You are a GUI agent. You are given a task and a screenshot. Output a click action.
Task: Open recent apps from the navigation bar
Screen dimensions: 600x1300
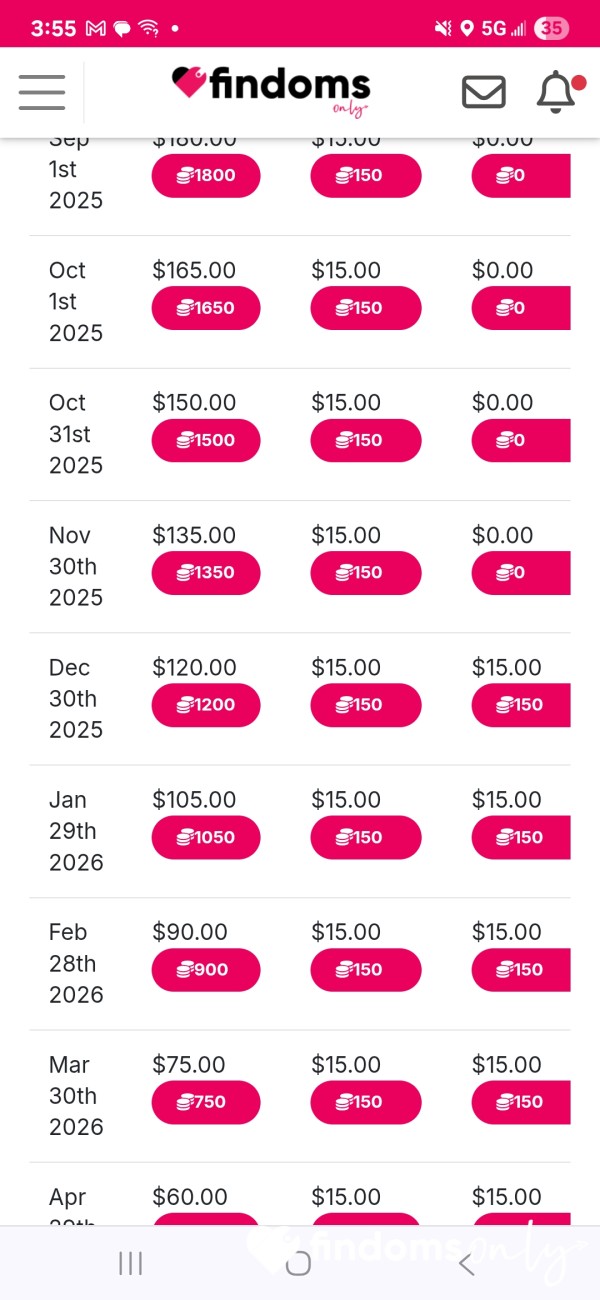pos(131,1264)
